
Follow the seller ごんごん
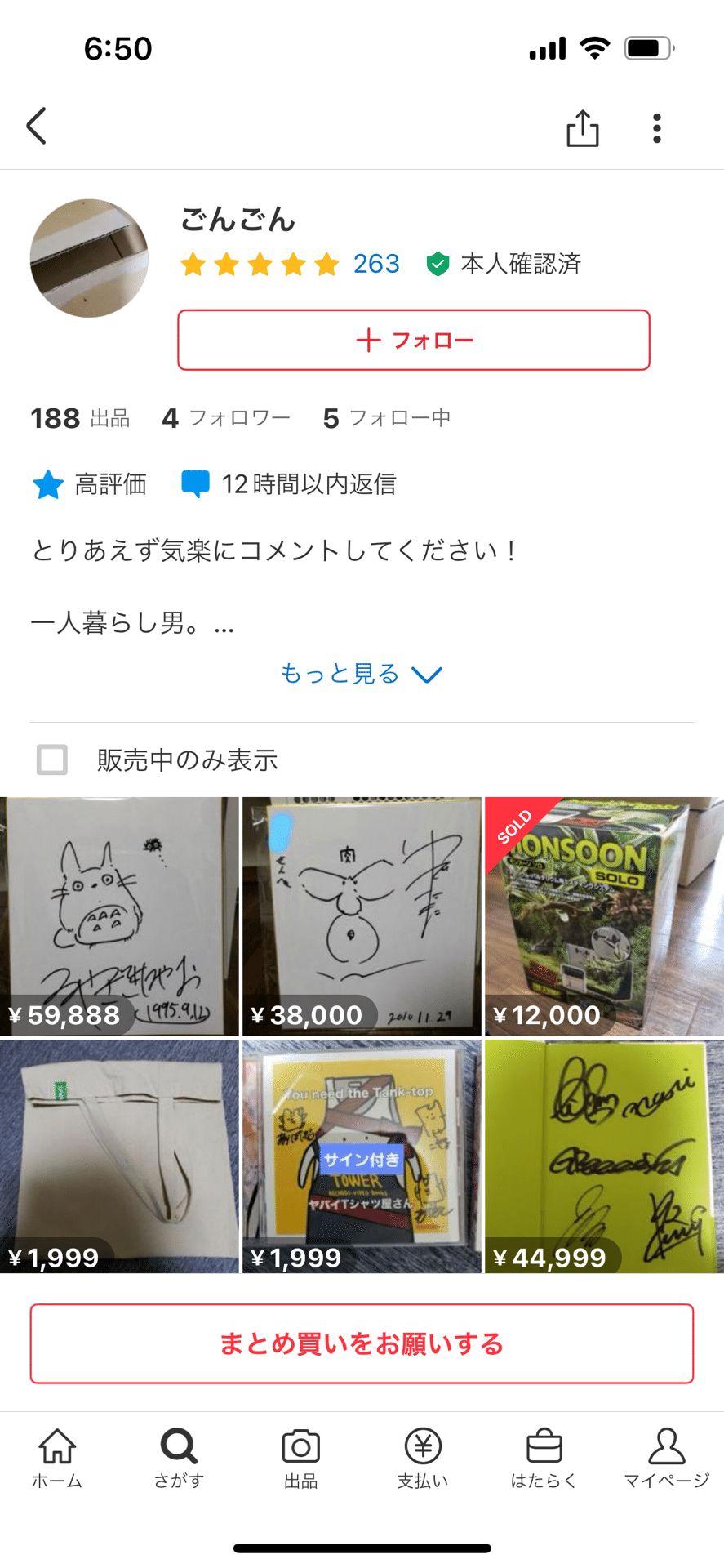click(x=413, y=340)
